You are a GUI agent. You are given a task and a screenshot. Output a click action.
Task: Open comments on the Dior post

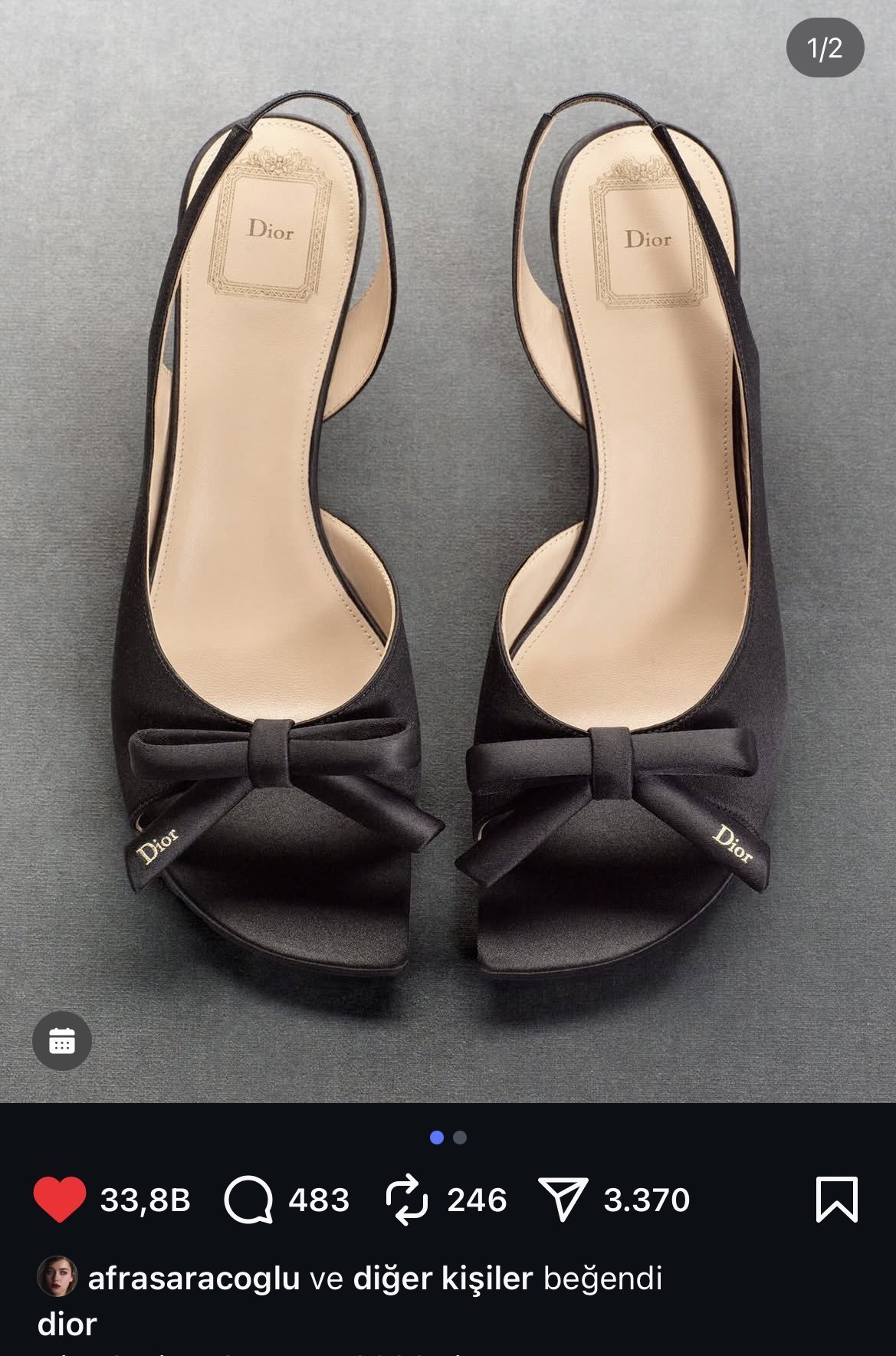(x=248, y=1200)
